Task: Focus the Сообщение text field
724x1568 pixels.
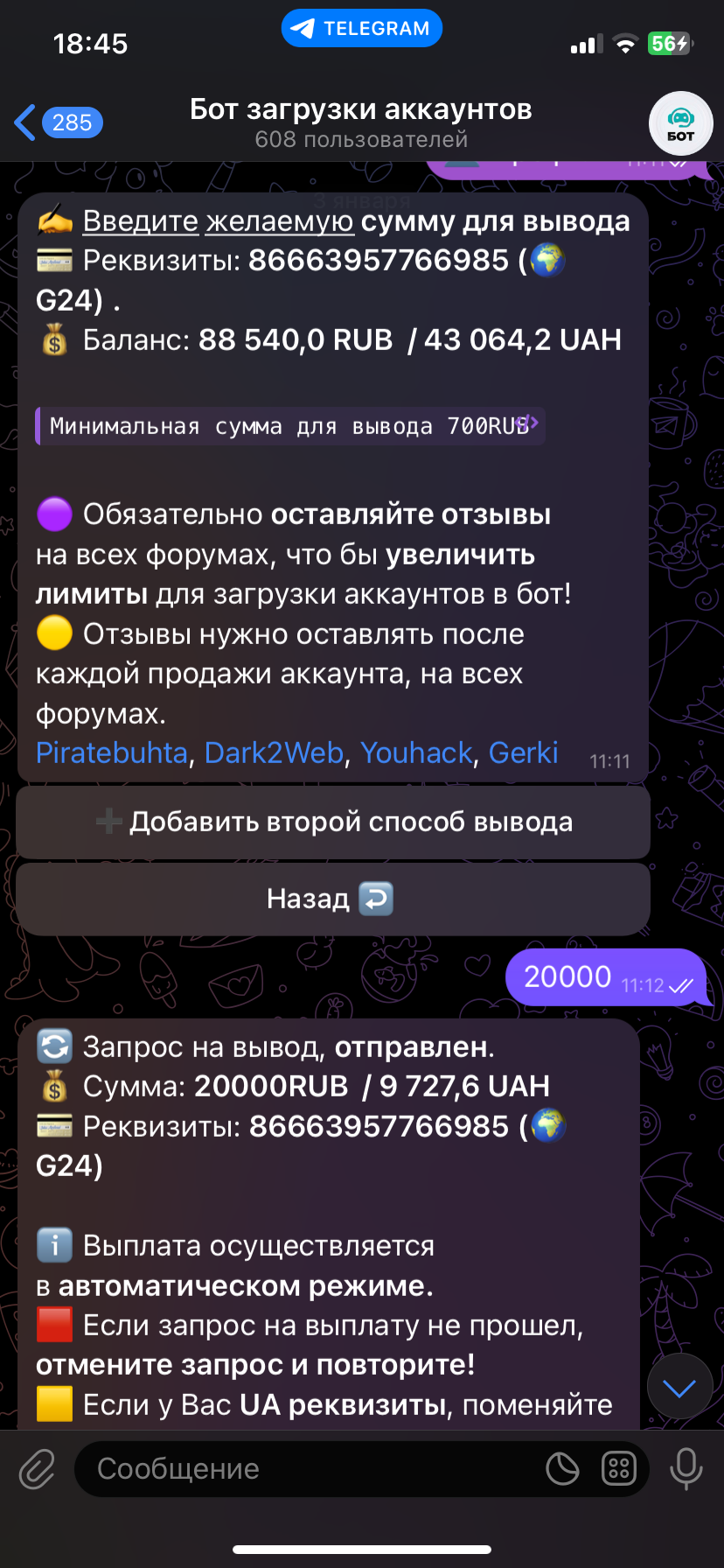Action: (x=306, y=1469)
